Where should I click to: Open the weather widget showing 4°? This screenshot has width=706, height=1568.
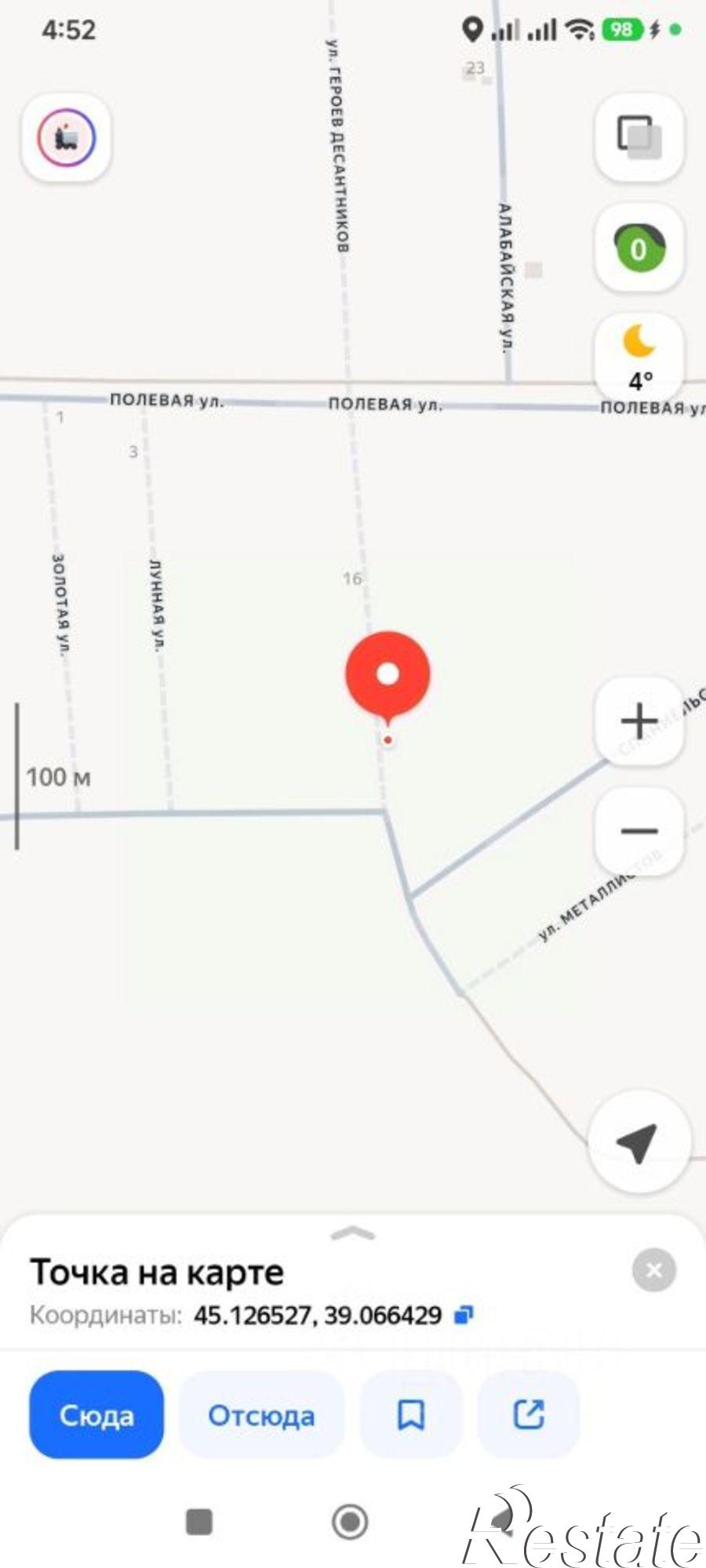[x=639, y=358]
